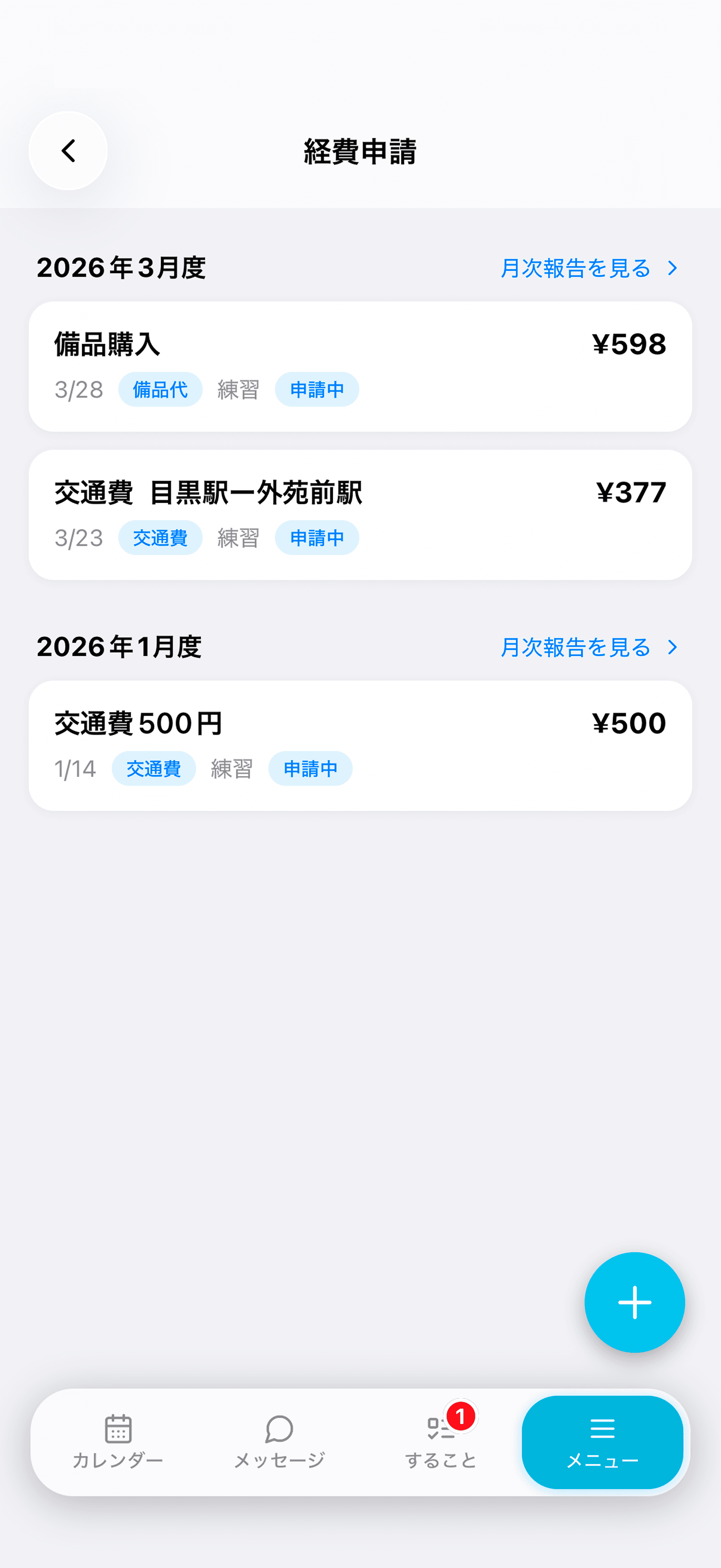This screenshot has height=1568, width=721.
Task: Tap the blue plus icon to add an expense
Action: point(635,1302)
